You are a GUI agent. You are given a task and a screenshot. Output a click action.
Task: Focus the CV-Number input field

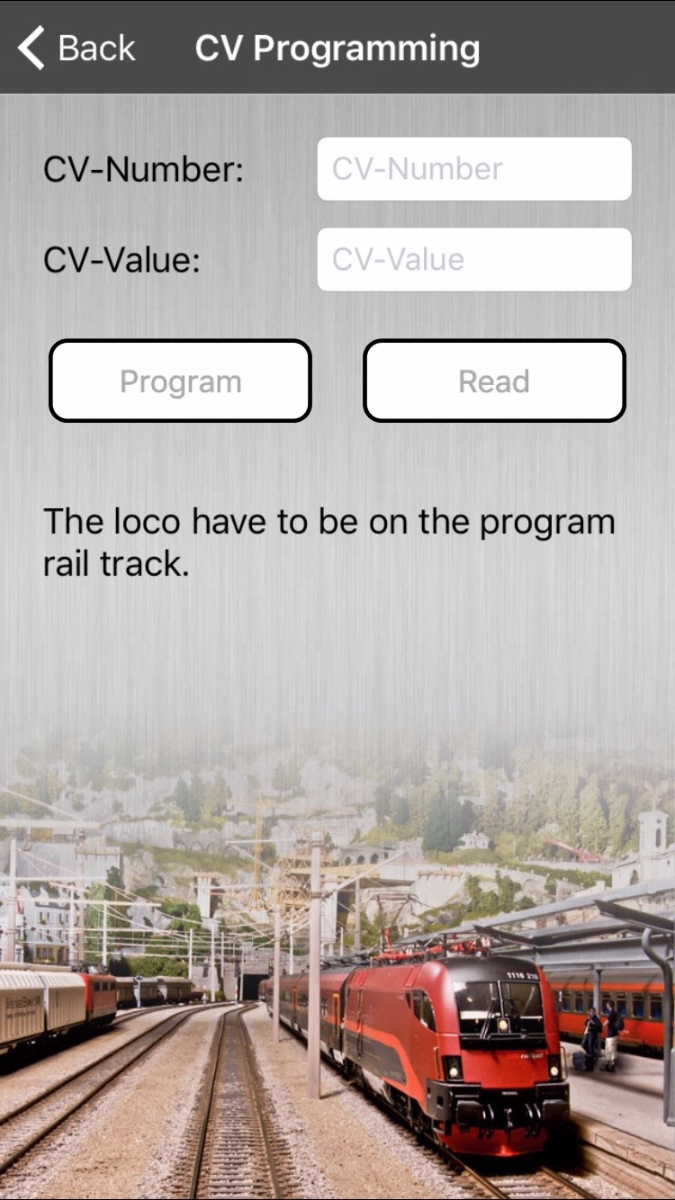[474, 169]
